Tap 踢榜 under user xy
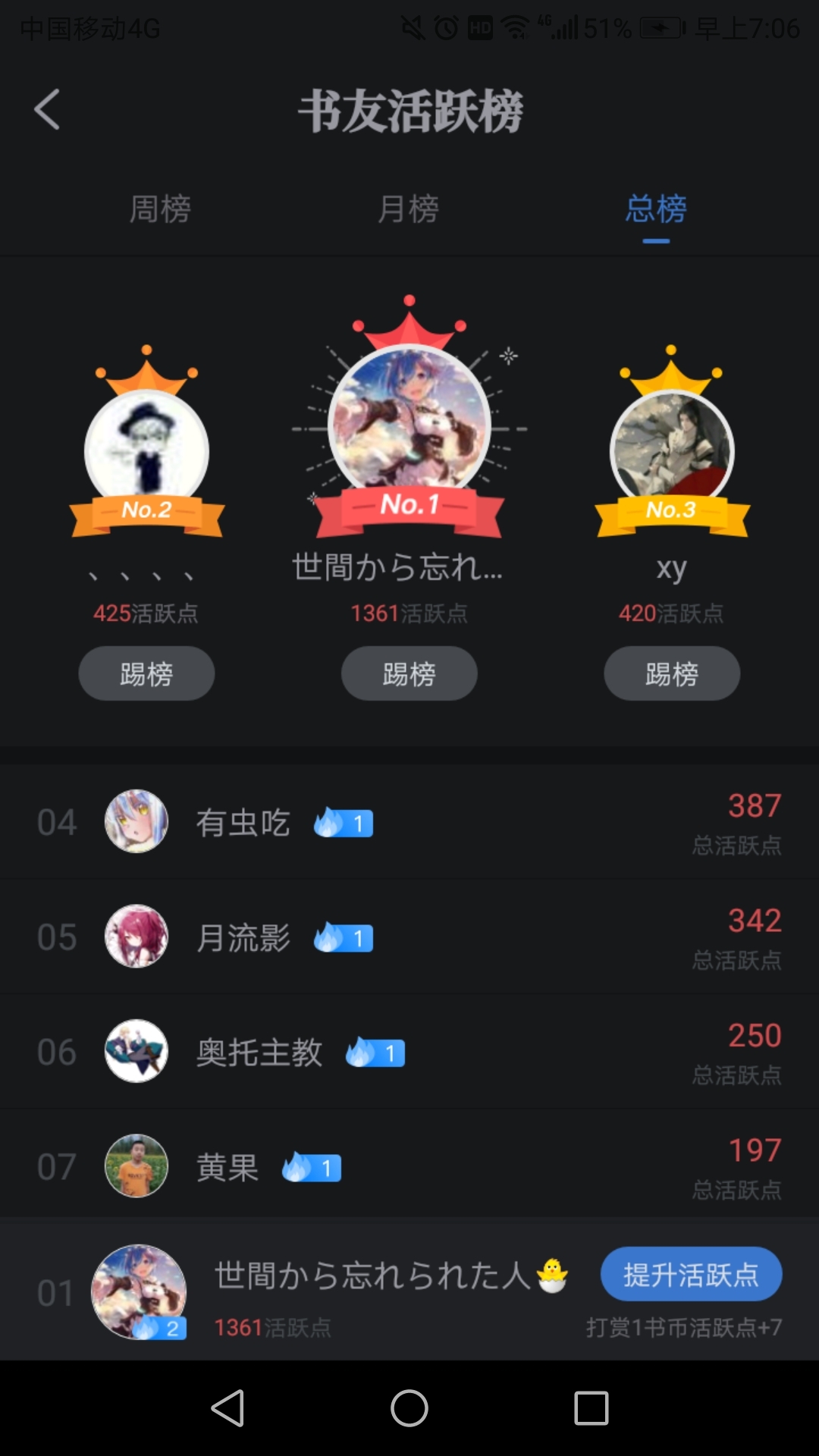Image resolution: width=819 pixels, height=1456 pixels. pos(672,673)
